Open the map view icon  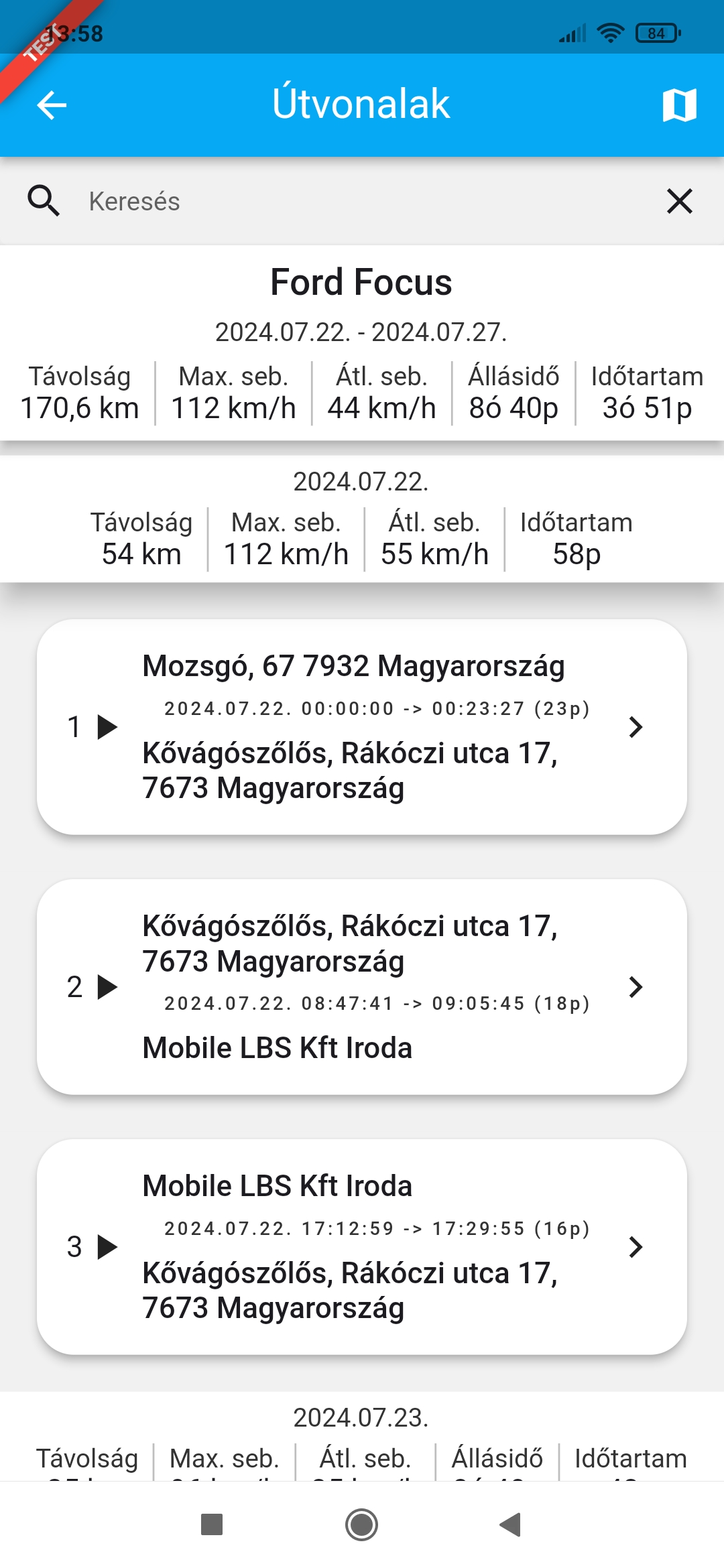(x=679, y=105)
